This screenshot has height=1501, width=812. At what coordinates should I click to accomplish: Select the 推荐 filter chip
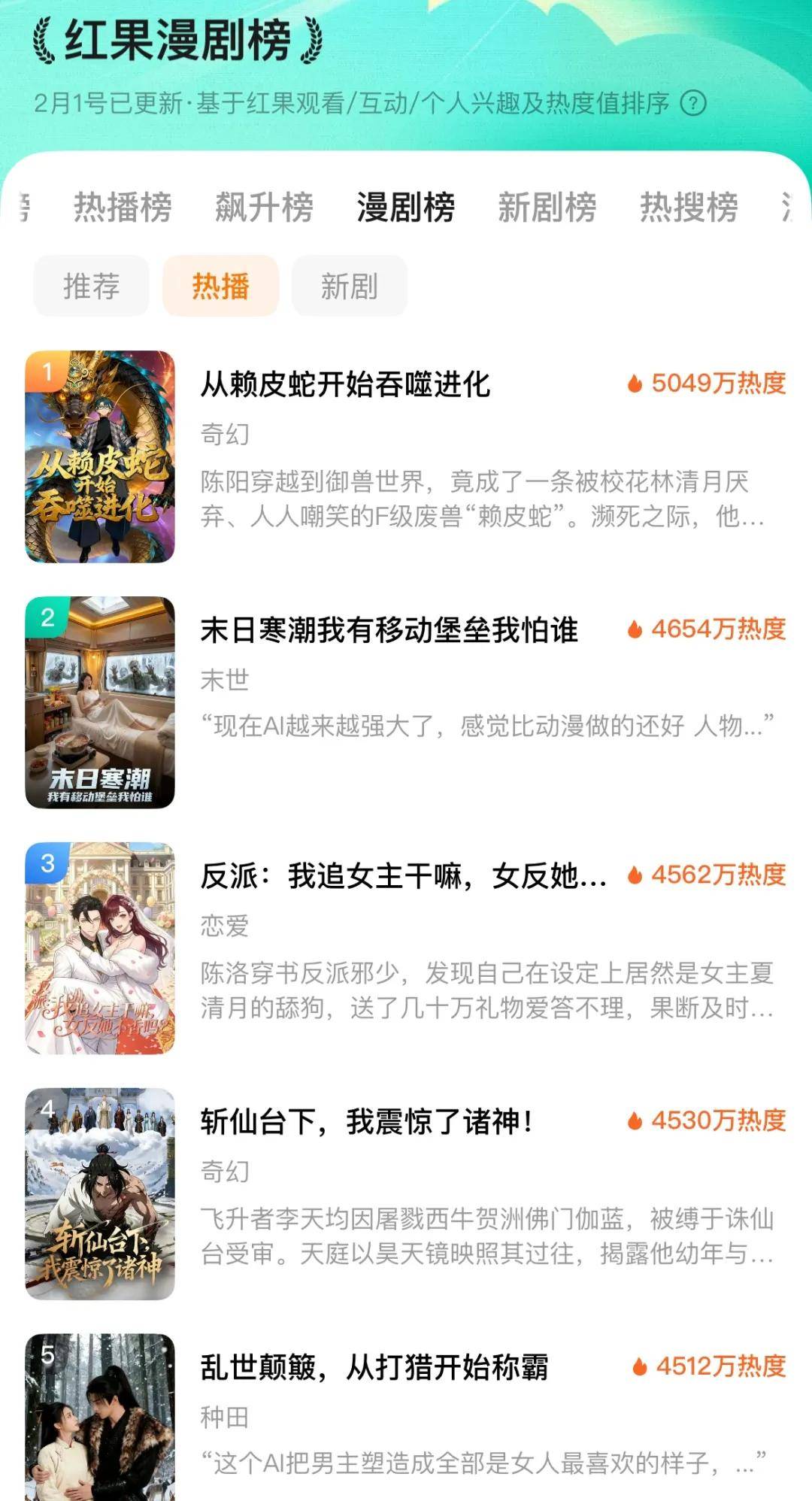91,287
